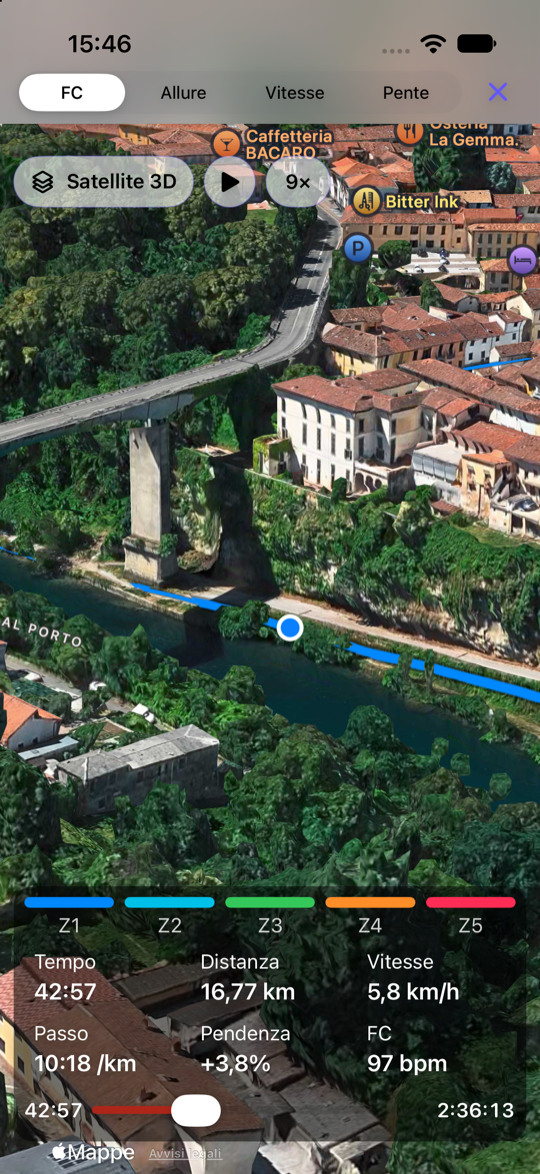The image size is (540, 1174).
Task: Change the 9× playback speed
Action: pos(297,182)
